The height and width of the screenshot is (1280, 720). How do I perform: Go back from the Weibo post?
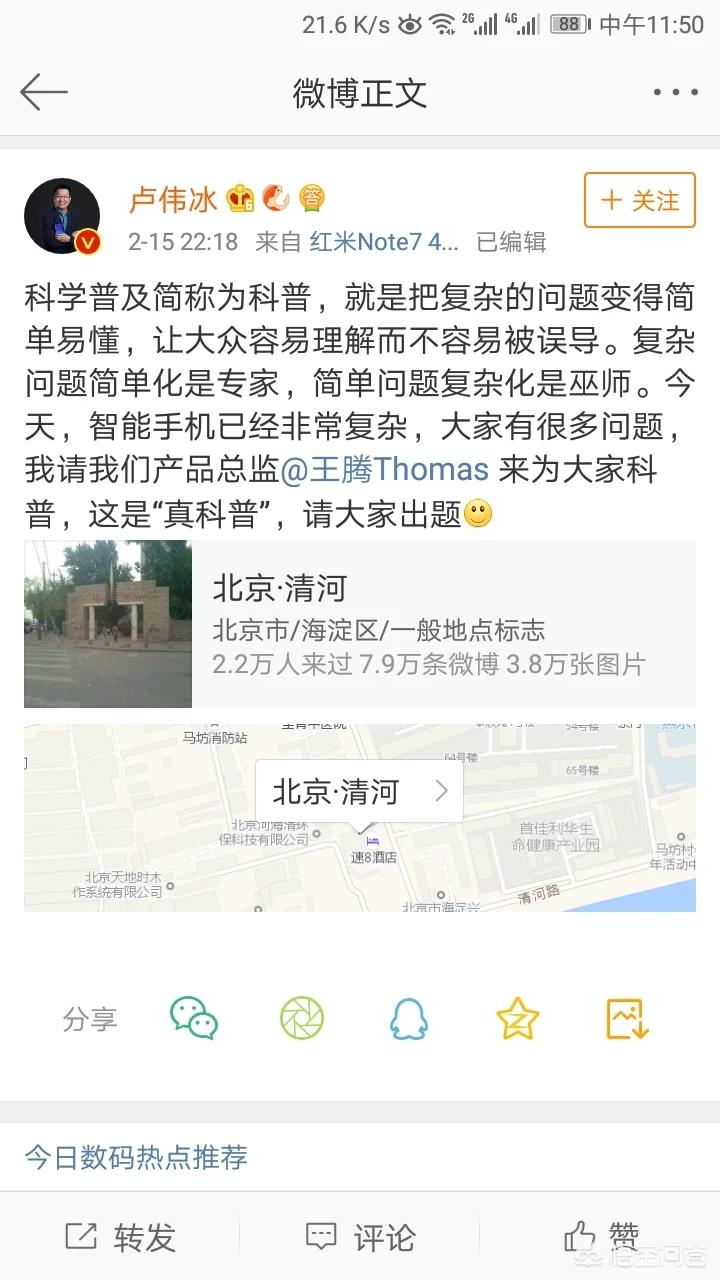43,92
